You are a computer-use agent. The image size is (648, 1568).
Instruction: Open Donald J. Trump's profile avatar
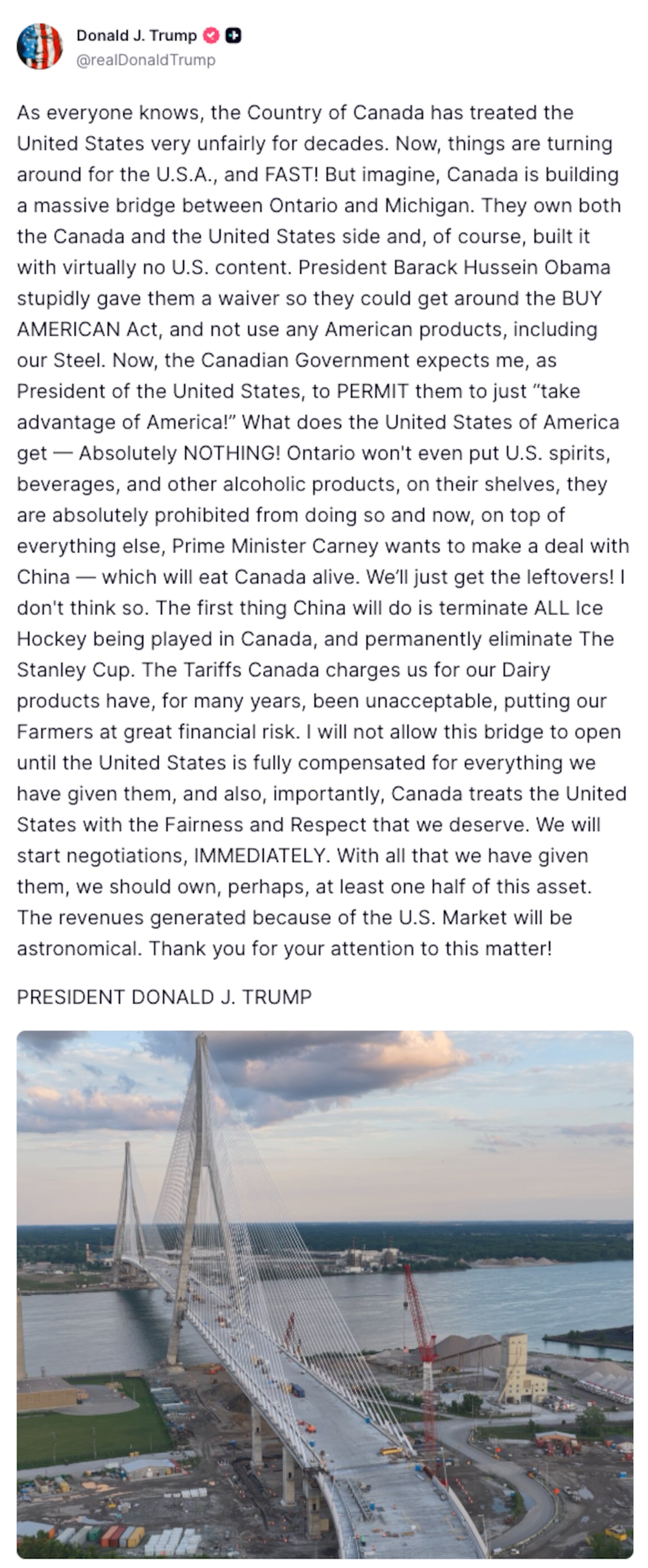click(40, 47)
